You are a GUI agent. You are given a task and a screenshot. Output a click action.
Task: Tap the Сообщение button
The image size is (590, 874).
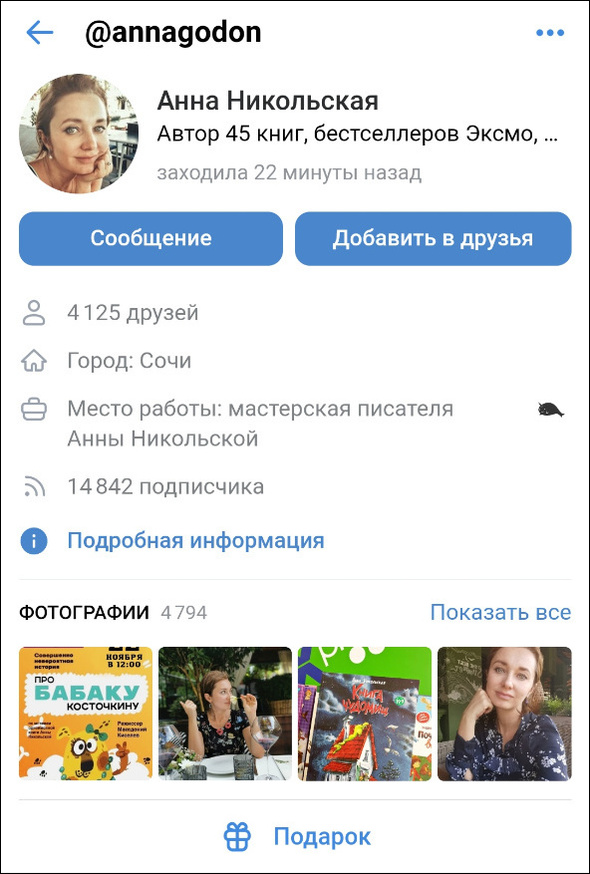(151, 239)
